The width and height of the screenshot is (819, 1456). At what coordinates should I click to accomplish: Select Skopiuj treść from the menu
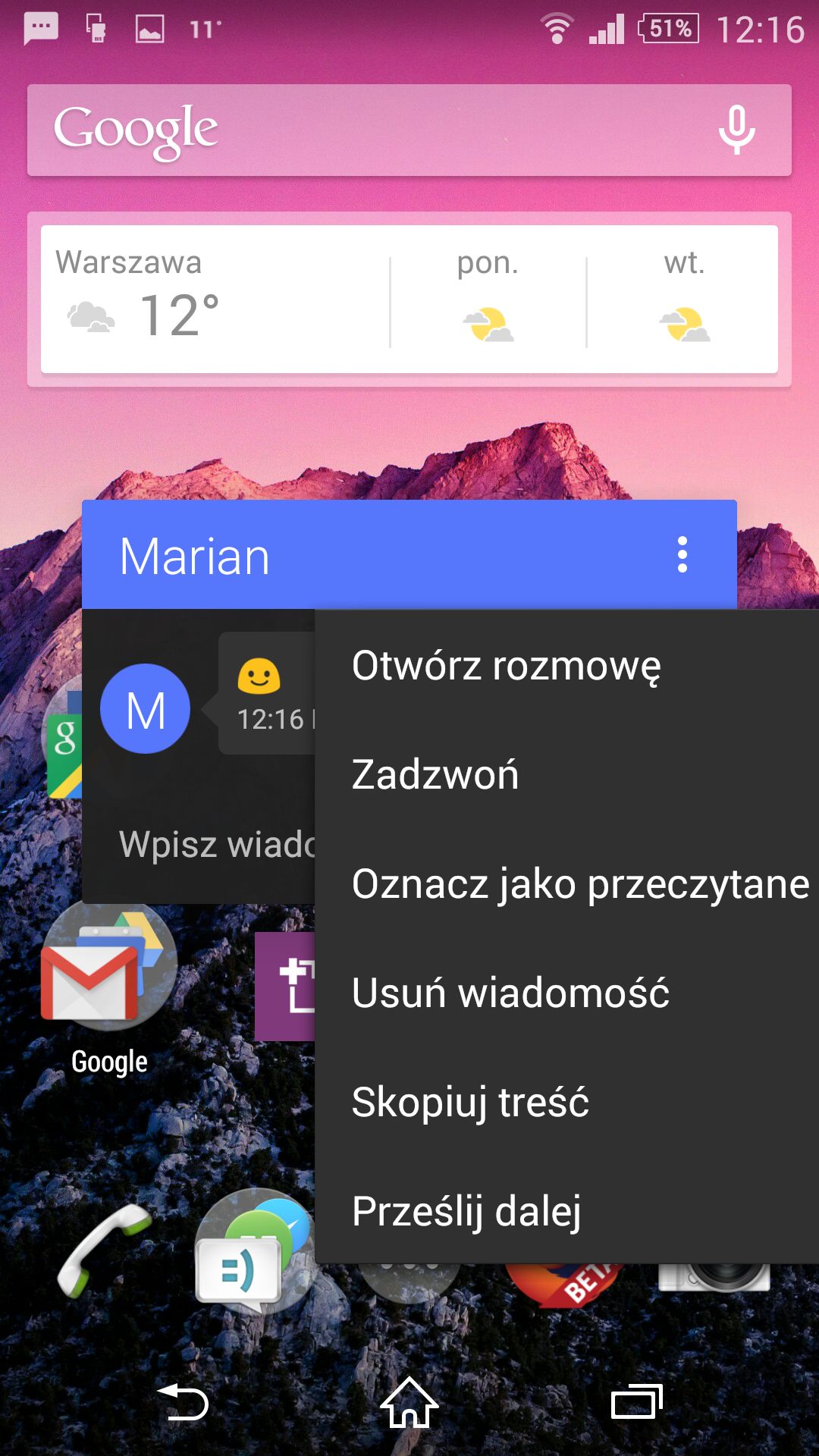pos(566,1102)
